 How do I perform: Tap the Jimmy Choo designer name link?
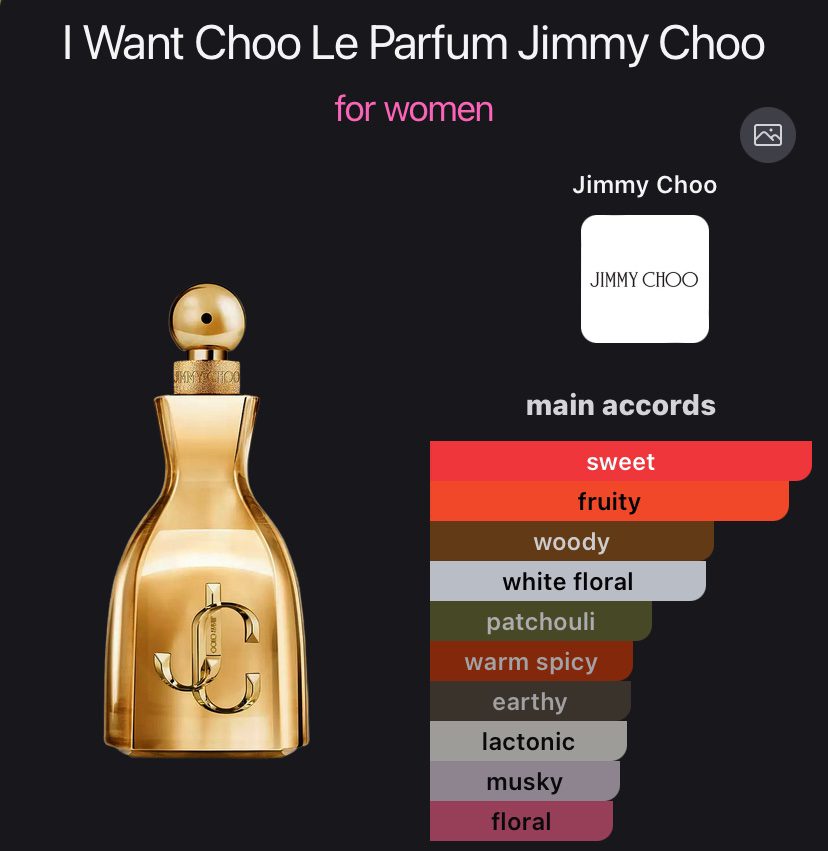click(x=644, y=185)
